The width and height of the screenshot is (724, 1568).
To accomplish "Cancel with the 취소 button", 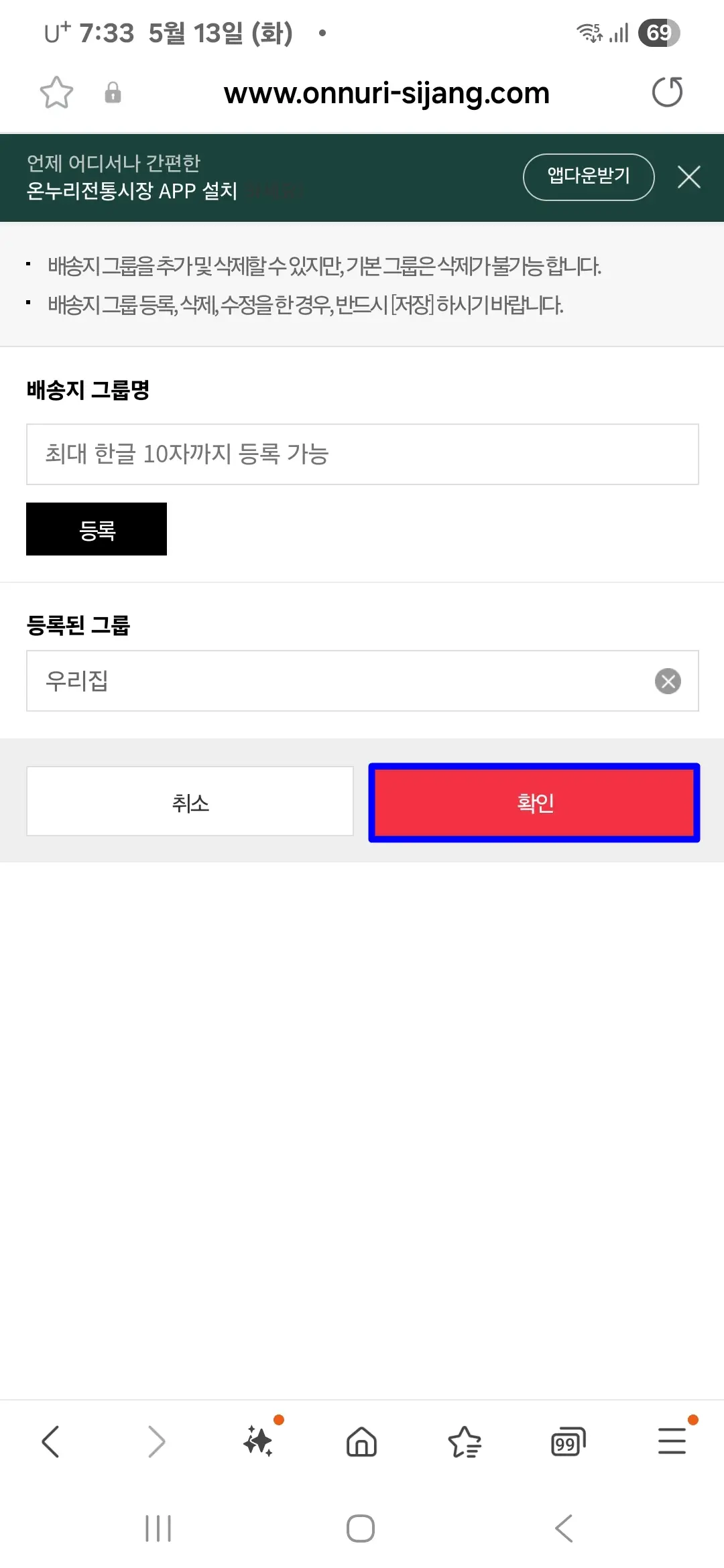I will click(190, 801).
